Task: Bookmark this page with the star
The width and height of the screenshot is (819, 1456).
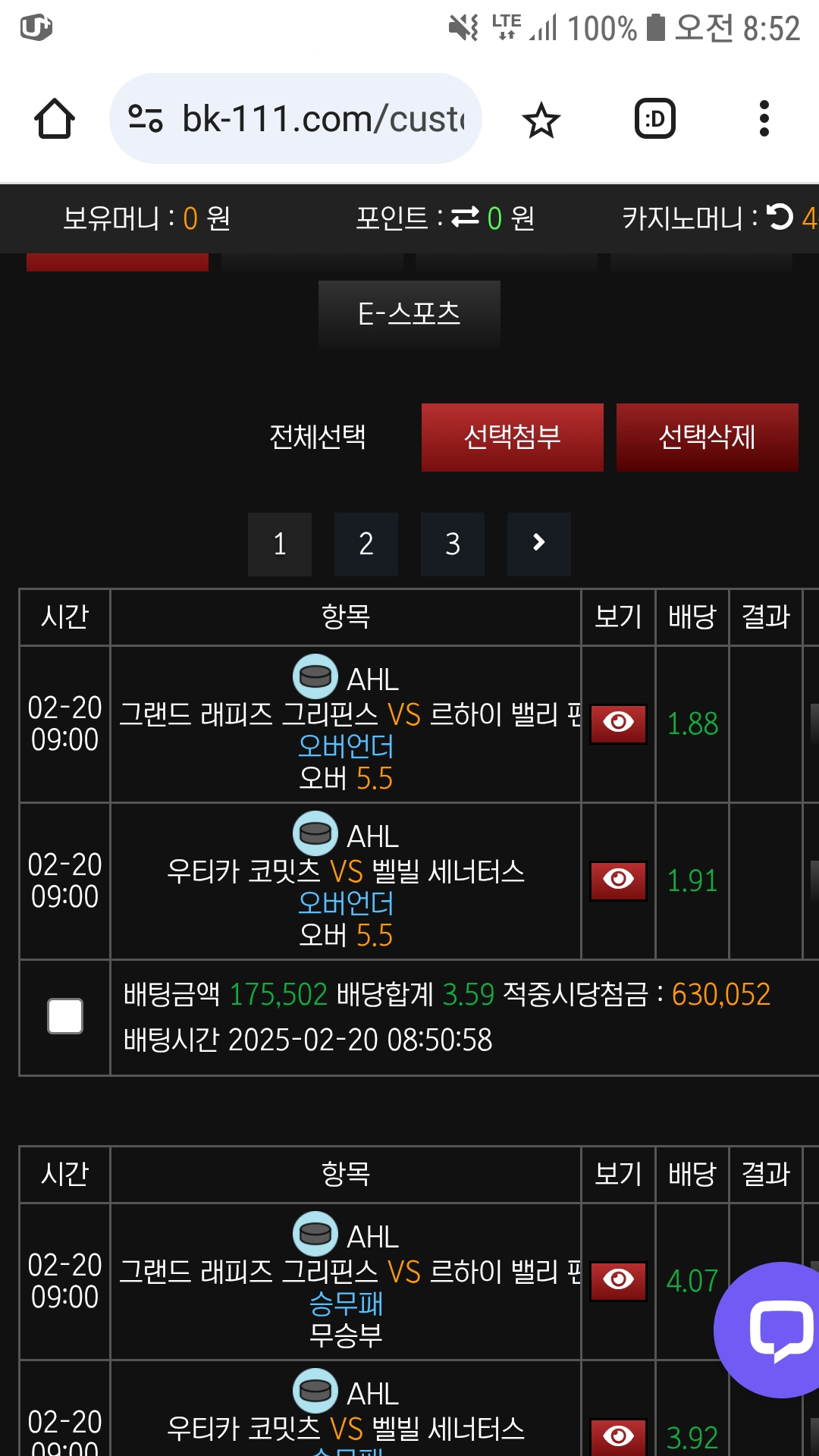Action: pos(541,120)
